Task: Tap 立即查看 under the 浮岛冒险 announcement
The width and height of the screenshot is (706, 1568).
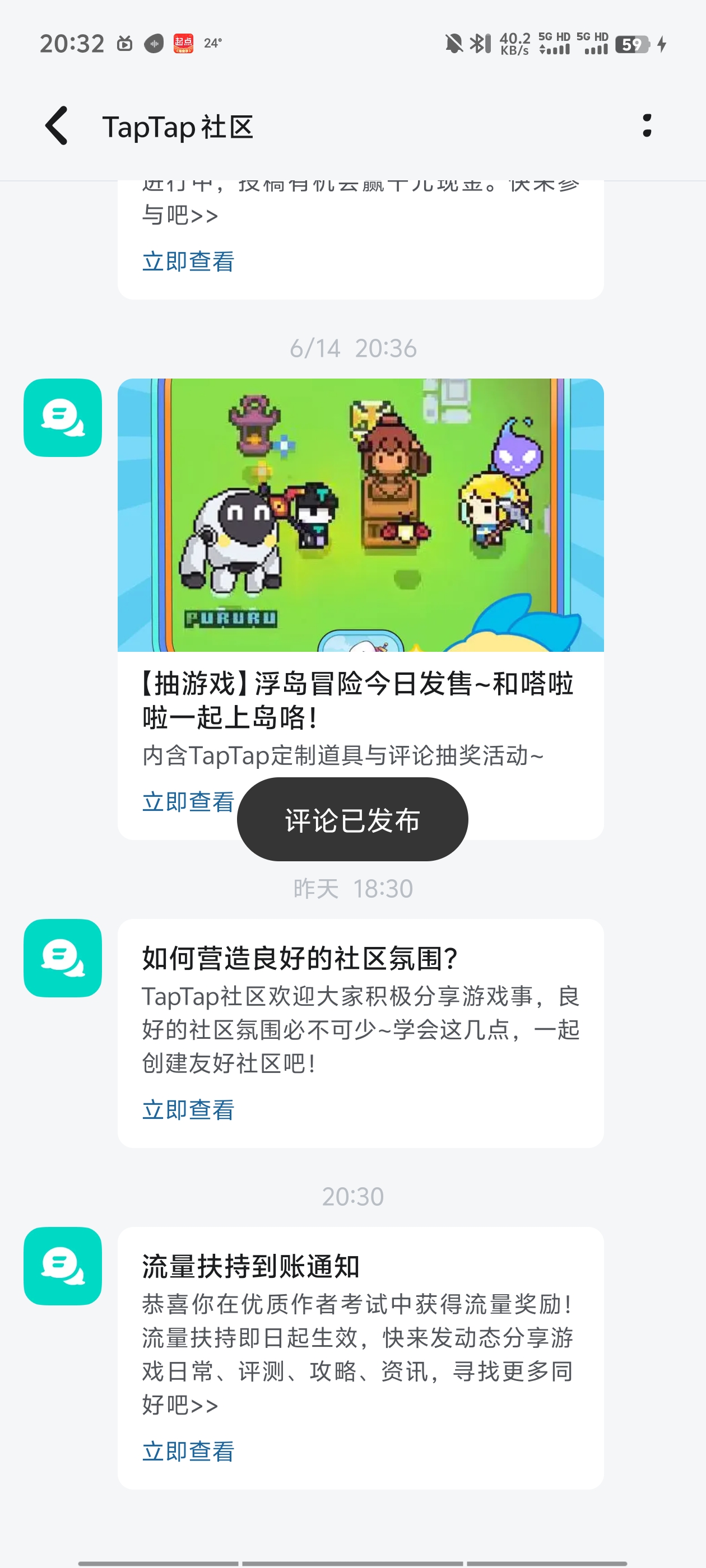Action: click(x=188, y=801)
